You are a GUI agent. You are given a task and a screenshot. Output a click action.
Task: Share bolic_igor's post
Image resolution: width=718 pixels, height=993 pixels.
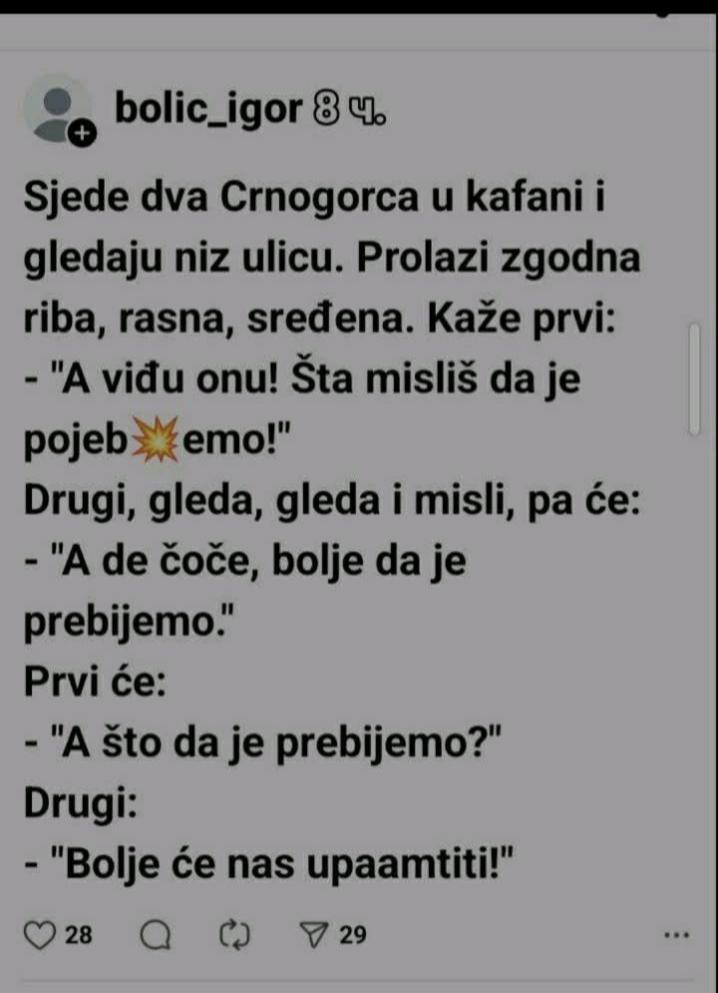[313, 936]
